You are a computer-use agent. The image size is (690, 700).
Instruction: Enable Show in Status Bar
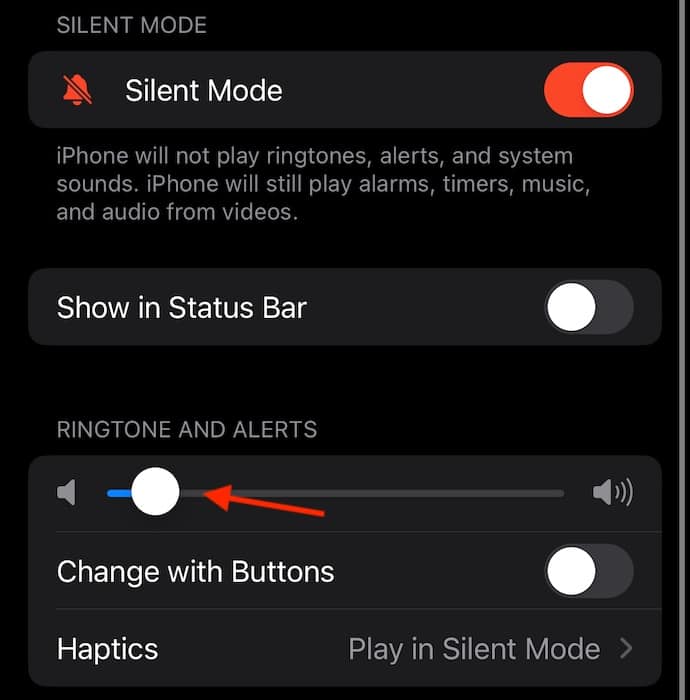coord(588,307)
